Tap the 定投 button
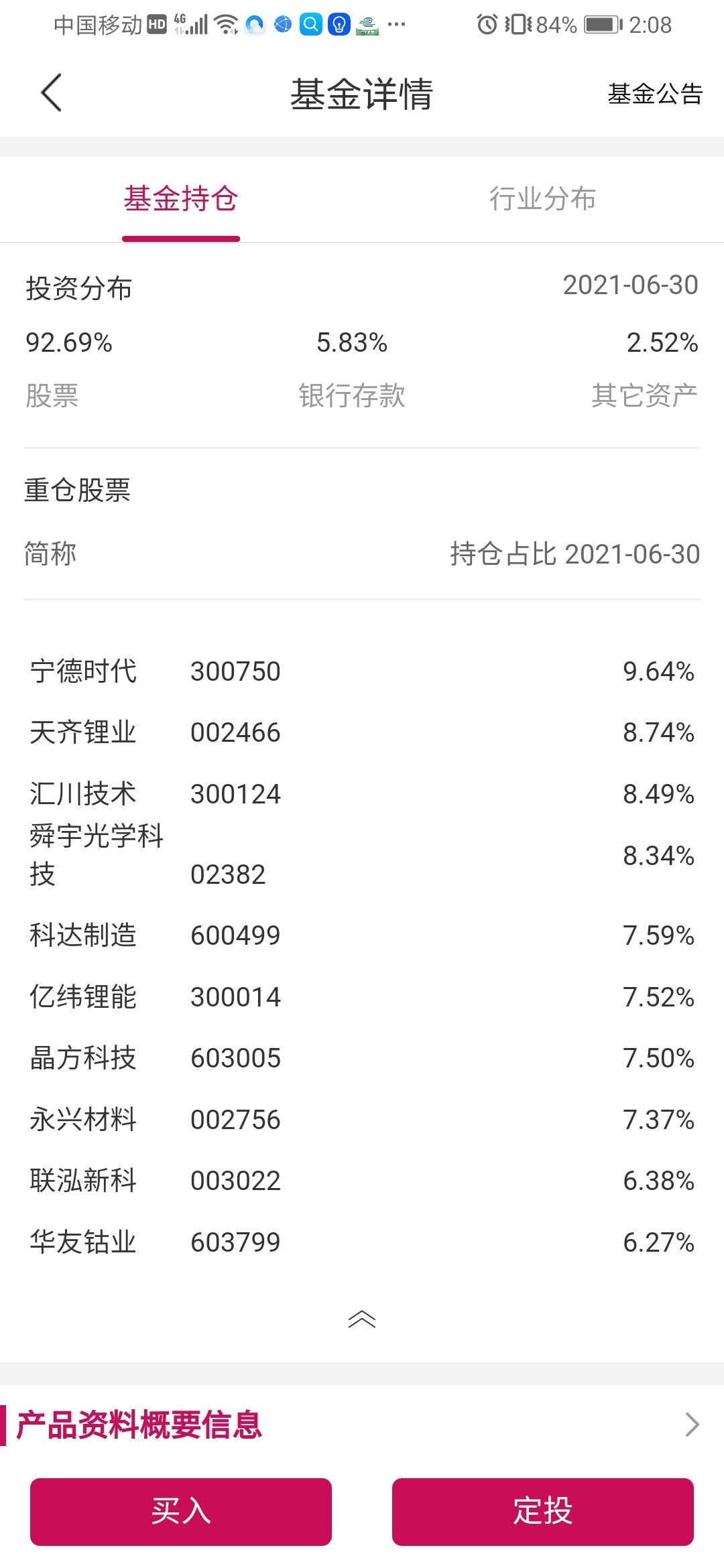Viewport: 724px width, 1568px height. 543,1512
